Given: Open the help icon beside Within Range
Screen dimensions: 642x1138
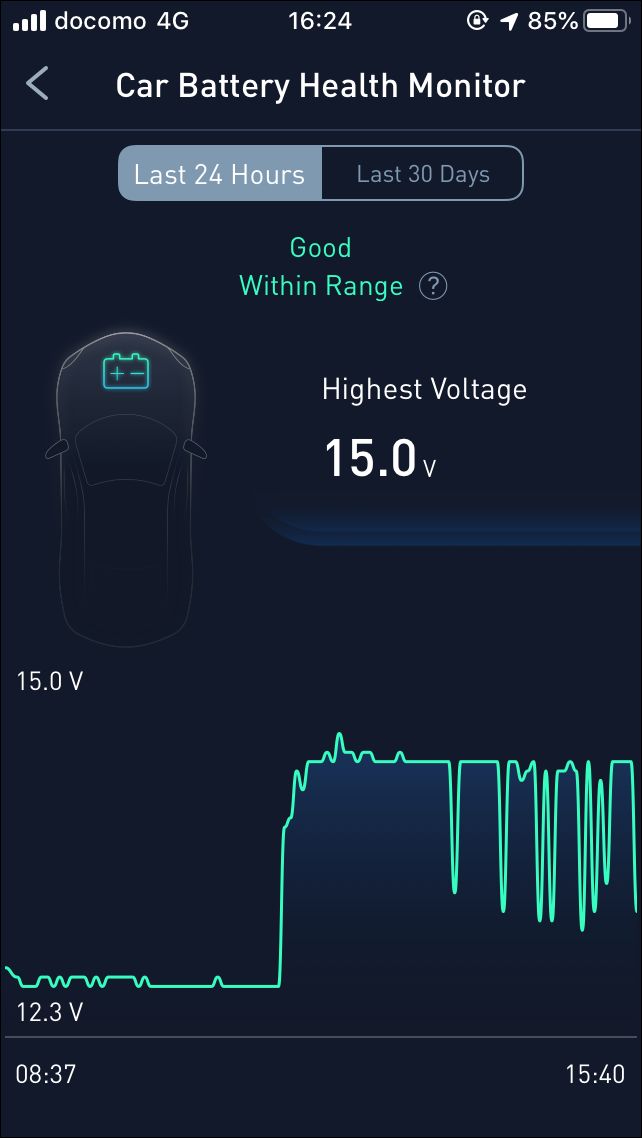Looking at the screenshot, I should click(x=433, y=286).
